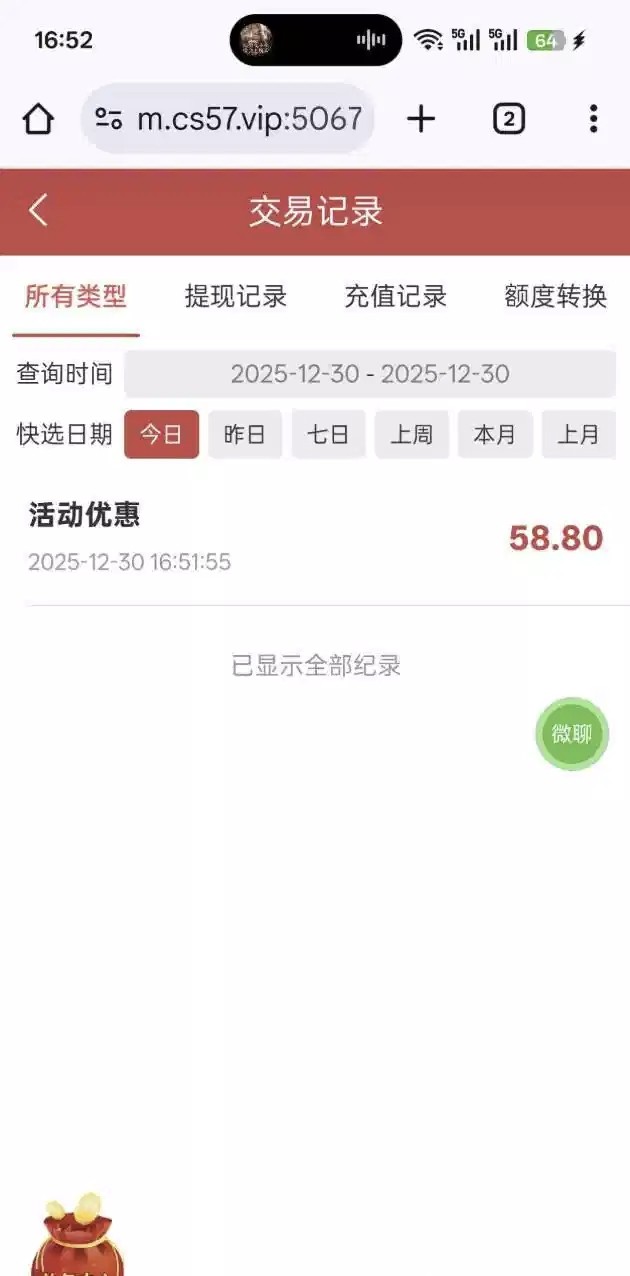
Task: Go back from the 交易记录 page
Action: [x=38, y=211]
